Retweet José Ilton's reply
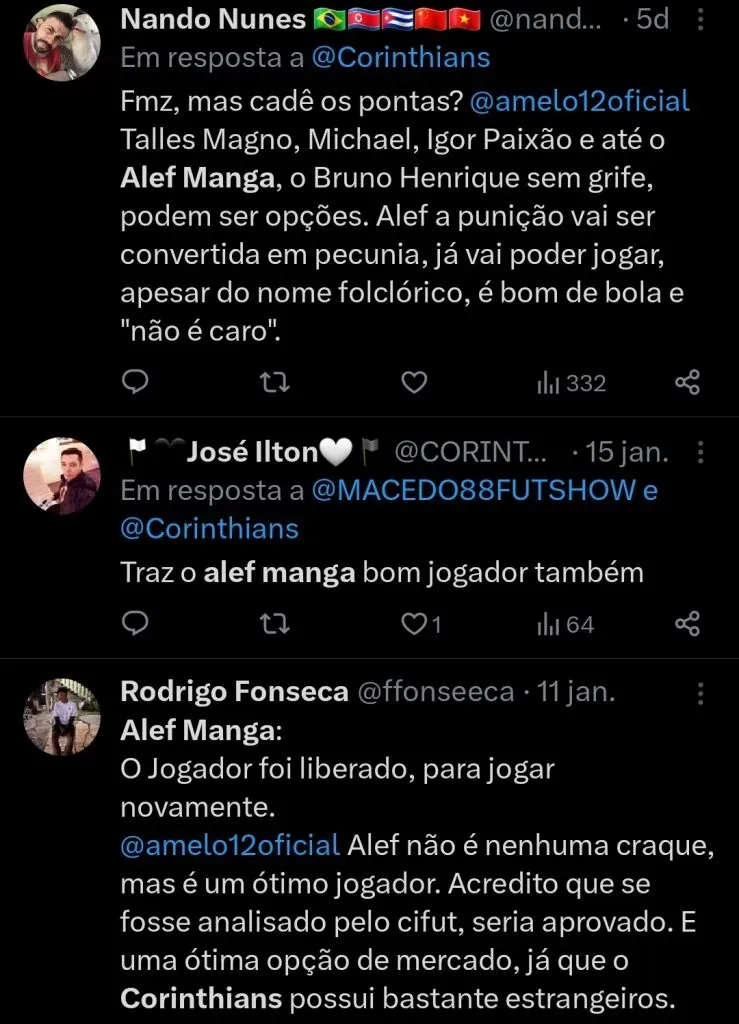 click(273, 623)
